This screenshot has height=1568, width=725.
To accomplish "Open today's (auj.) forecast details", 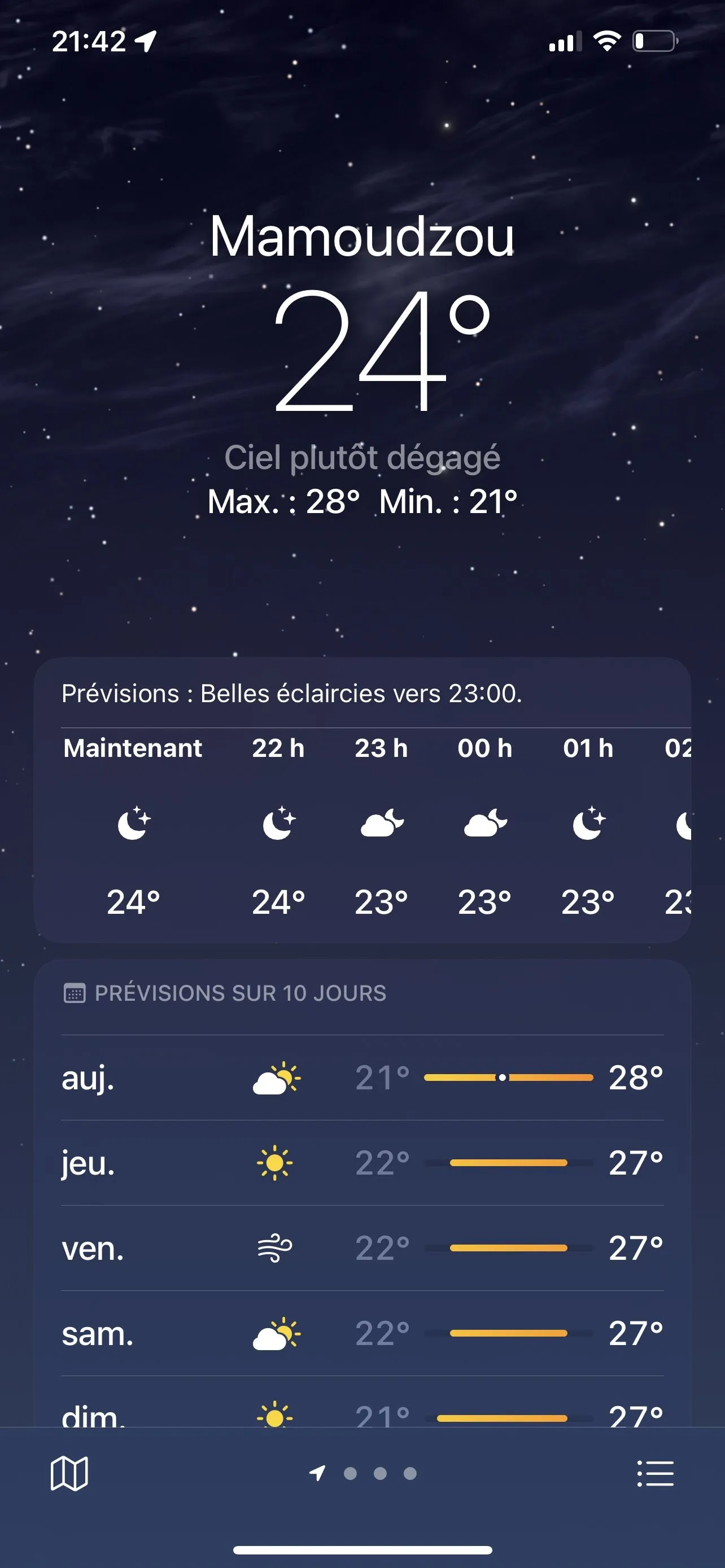I will [362, 1078].
